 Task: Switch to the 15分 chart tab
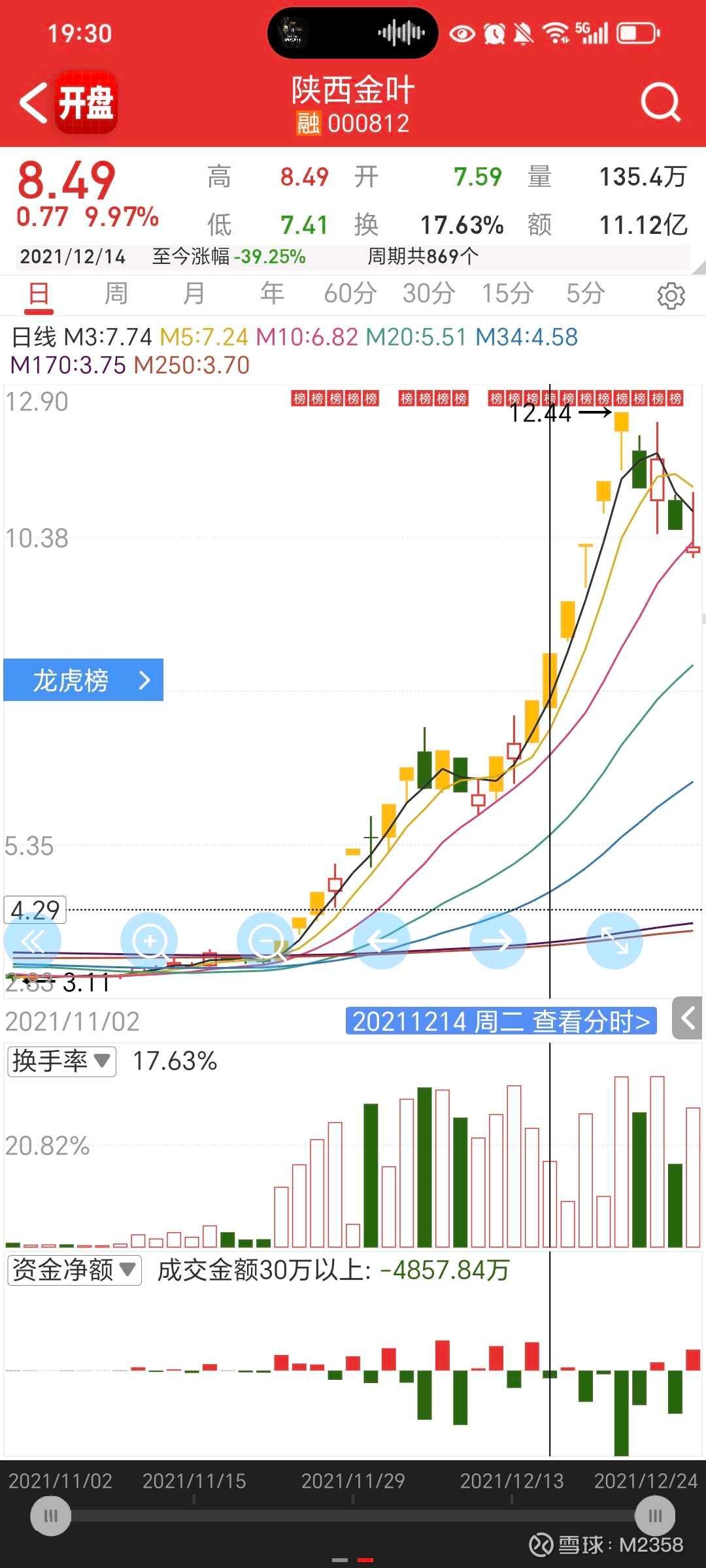click(507, 293)
